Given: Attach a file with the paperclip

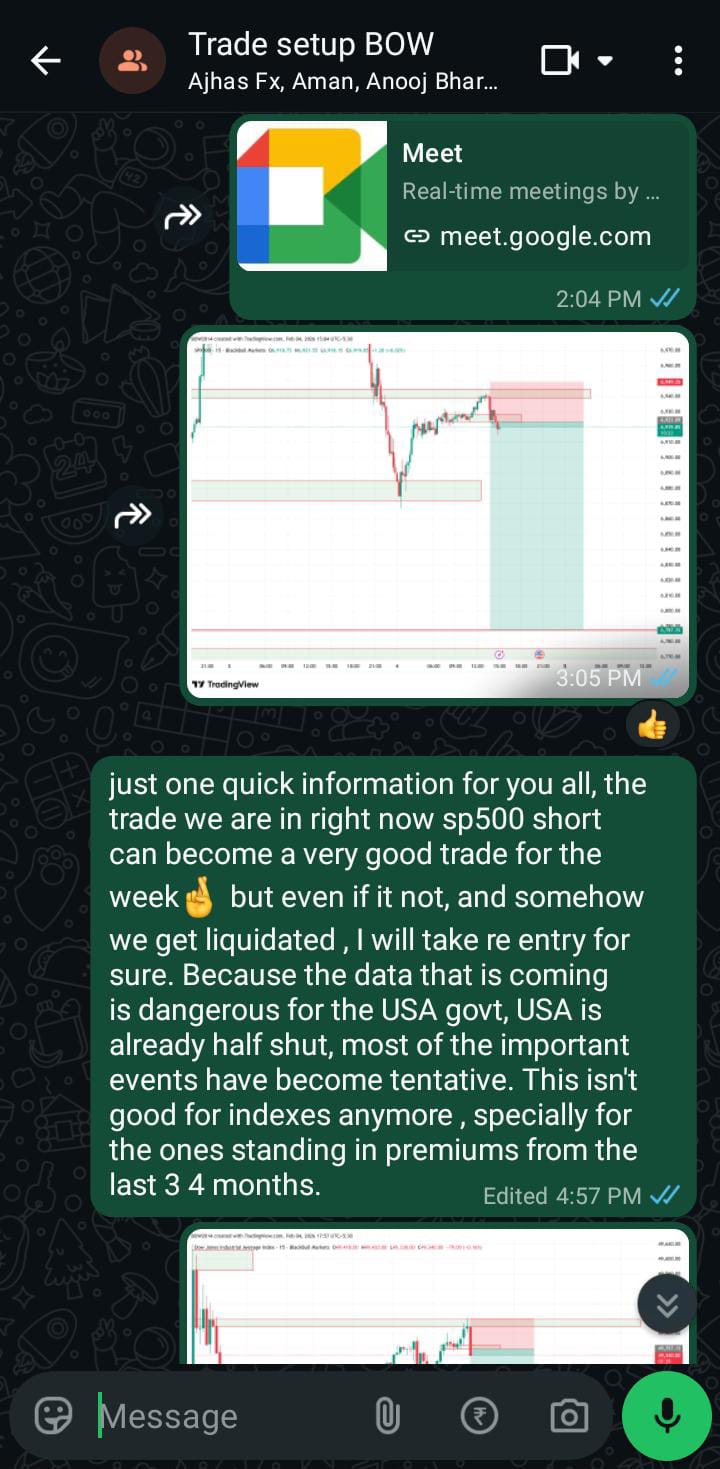Looking at the screenshot, I should tap(387, 1415).
